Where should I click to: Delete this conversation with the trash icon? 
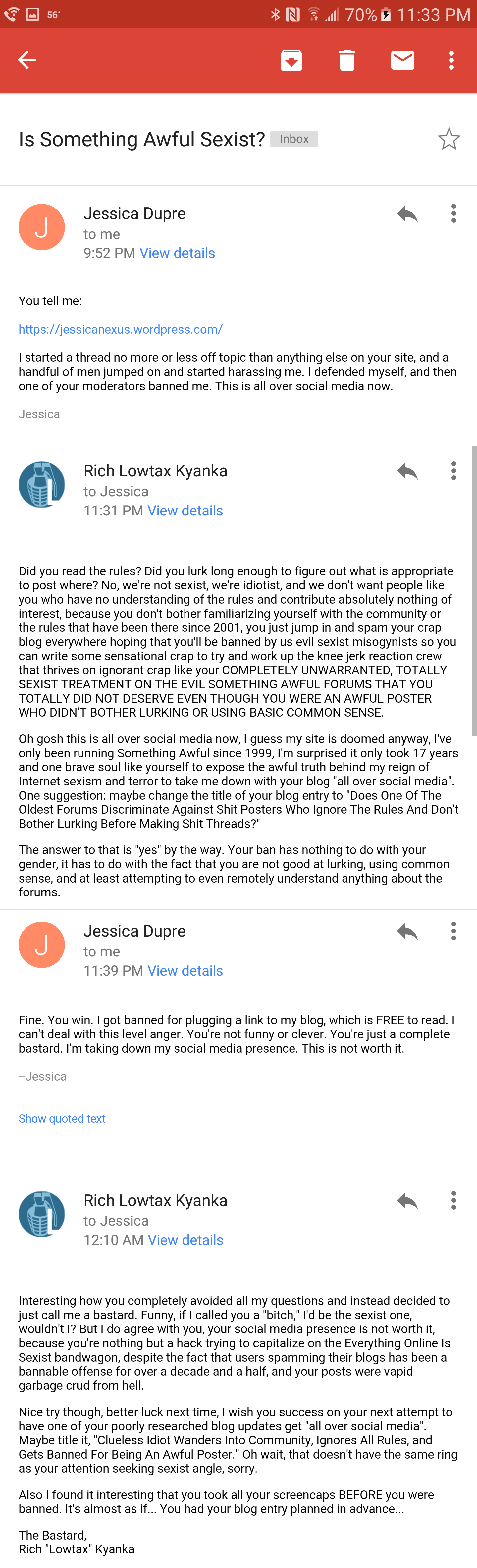point(347,60)
